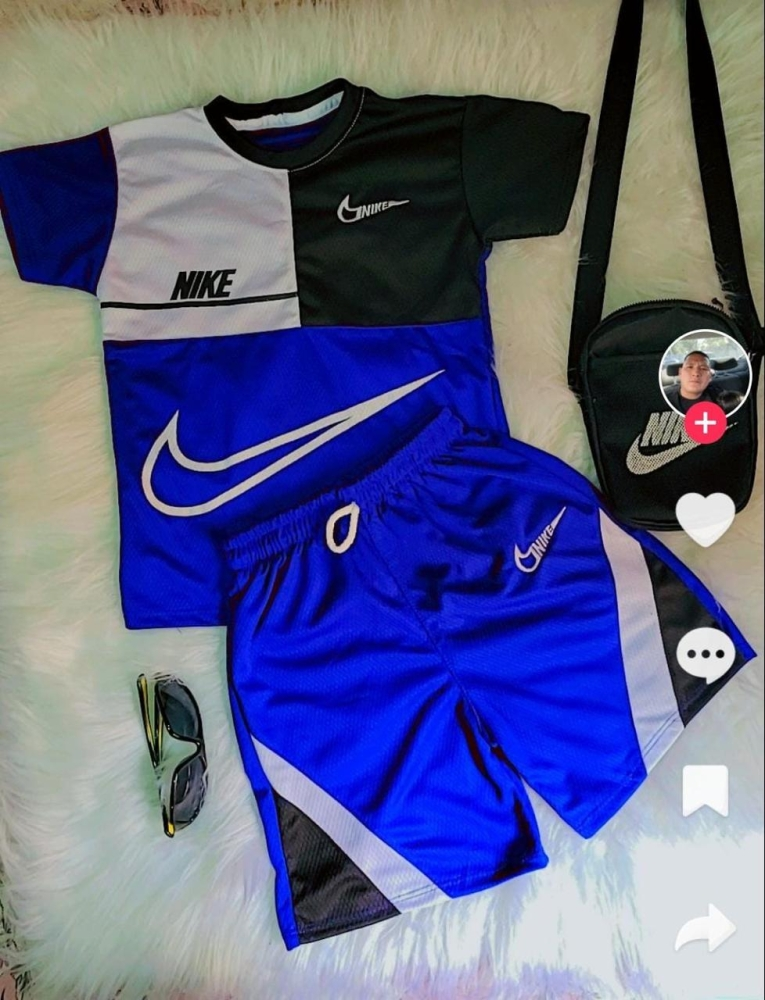Like this video with the heart
The image size is (765, 1000).
(705, 518)
